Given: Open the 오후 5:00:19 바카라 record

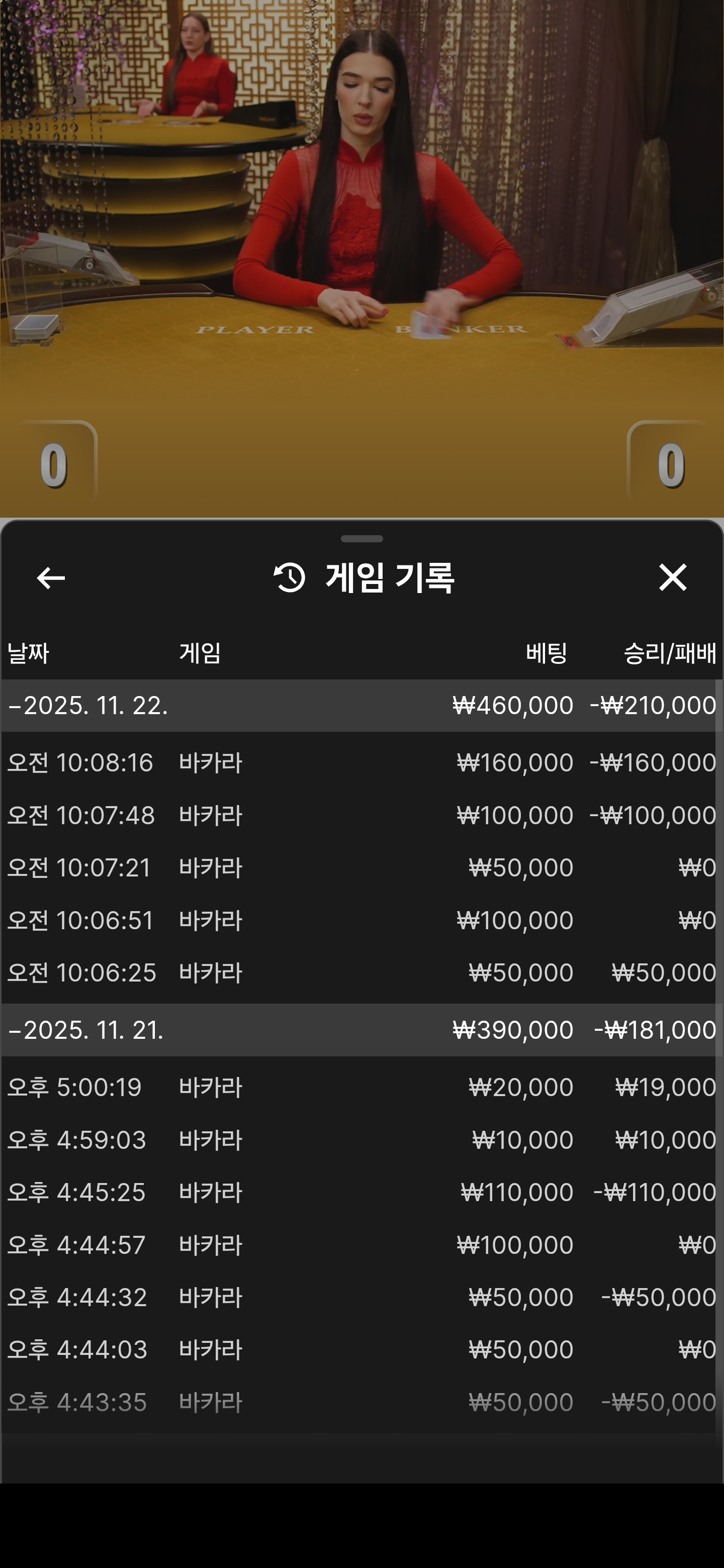Looking at the screenshot, I should point(361,1087).
